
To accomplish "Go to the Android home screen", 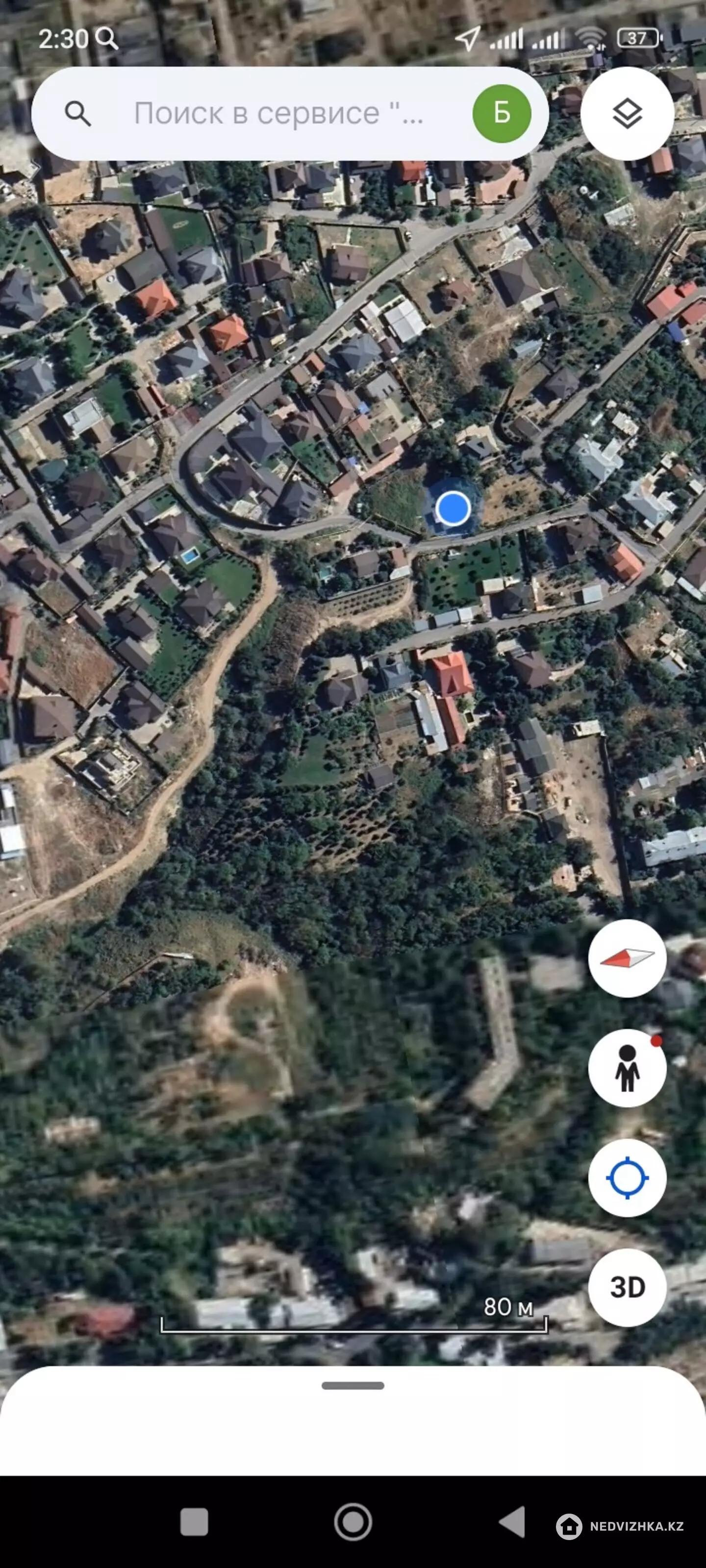I will pos(353,1522).
